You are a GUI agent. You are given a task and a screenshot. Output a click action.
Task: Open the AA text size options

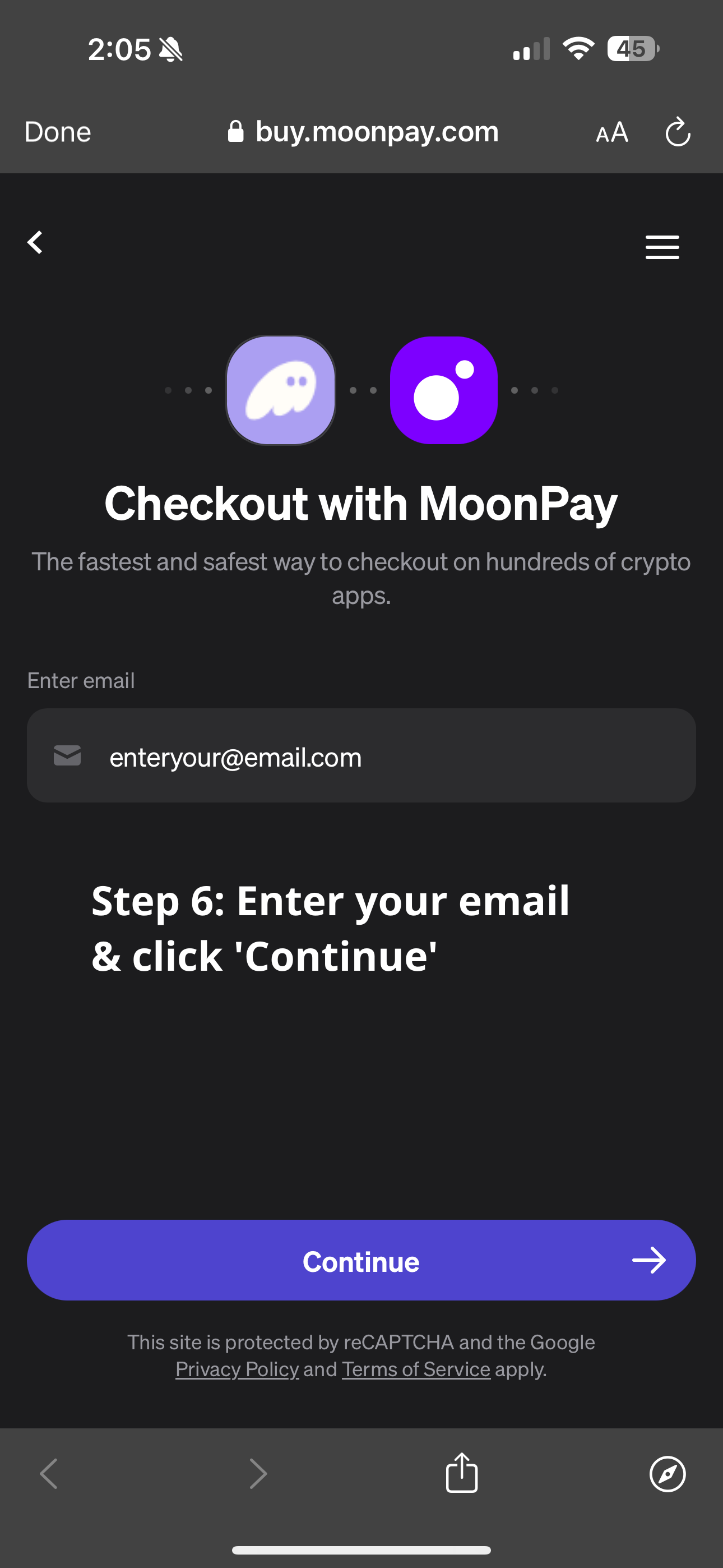[611, 132]
